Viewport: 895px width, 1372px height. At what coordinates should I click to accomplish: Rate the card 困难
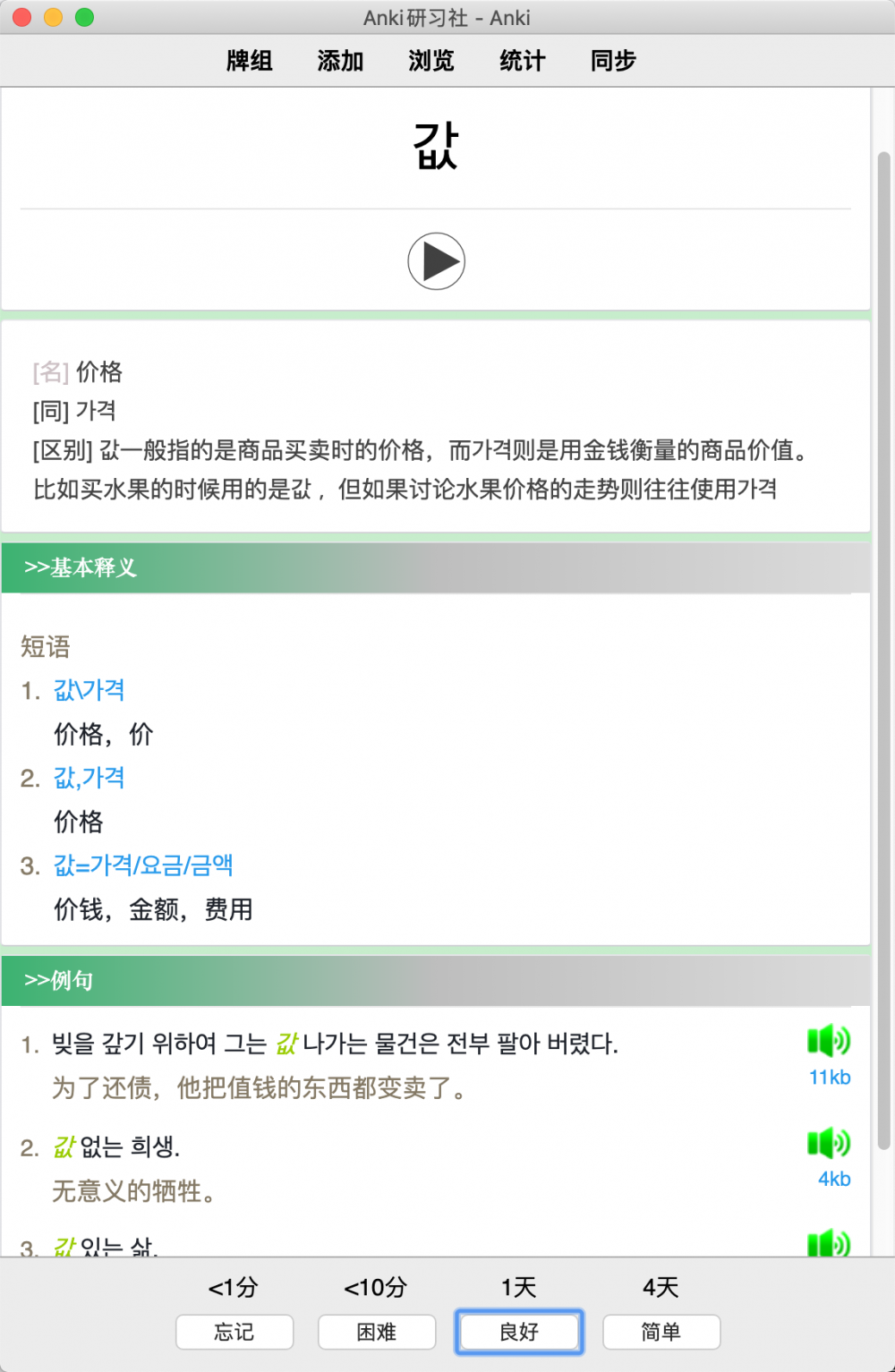click(x=377, y=1332)
